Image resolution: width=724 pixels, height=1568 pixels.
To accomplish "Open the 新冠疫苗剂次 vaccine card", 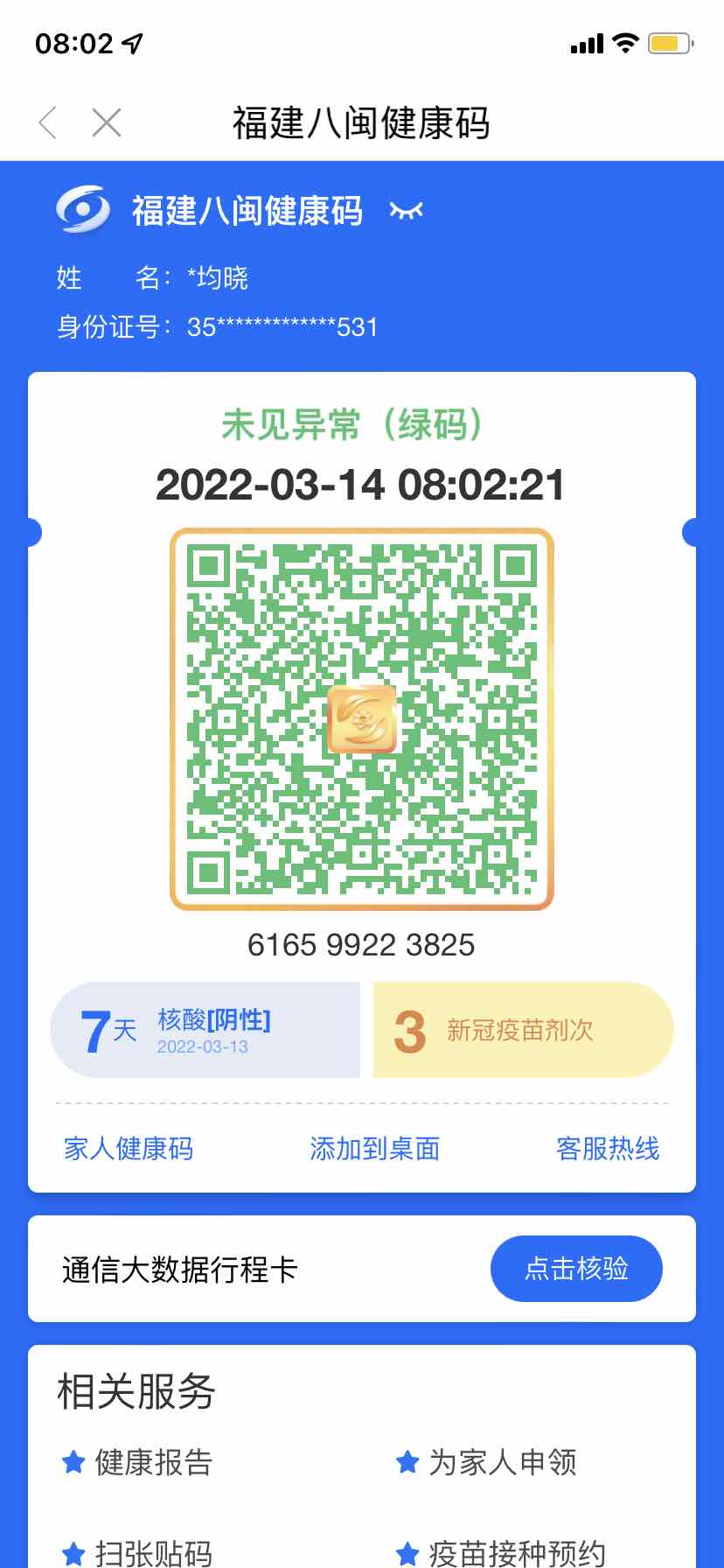I will (x=522, y=1030).
